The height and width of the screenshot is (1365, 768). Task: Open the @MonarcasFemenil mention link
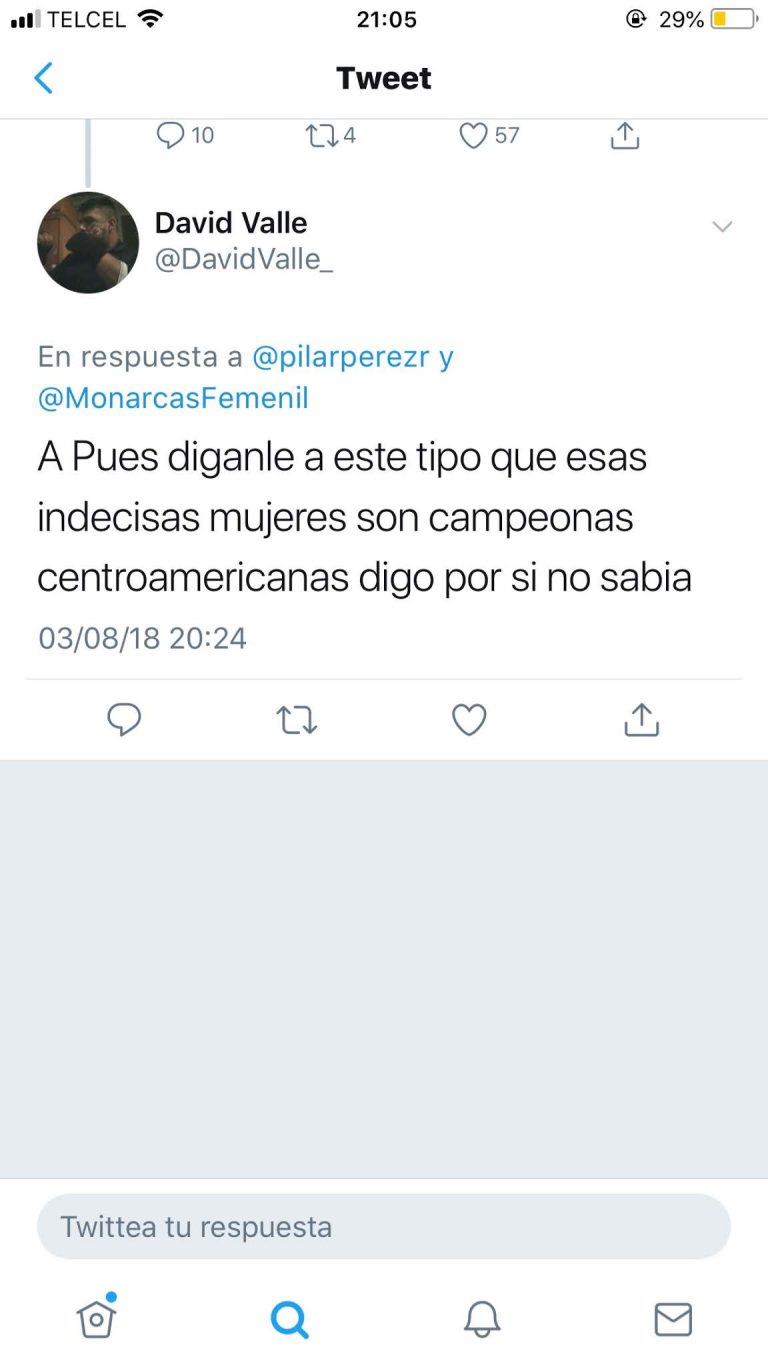point(173,398)
